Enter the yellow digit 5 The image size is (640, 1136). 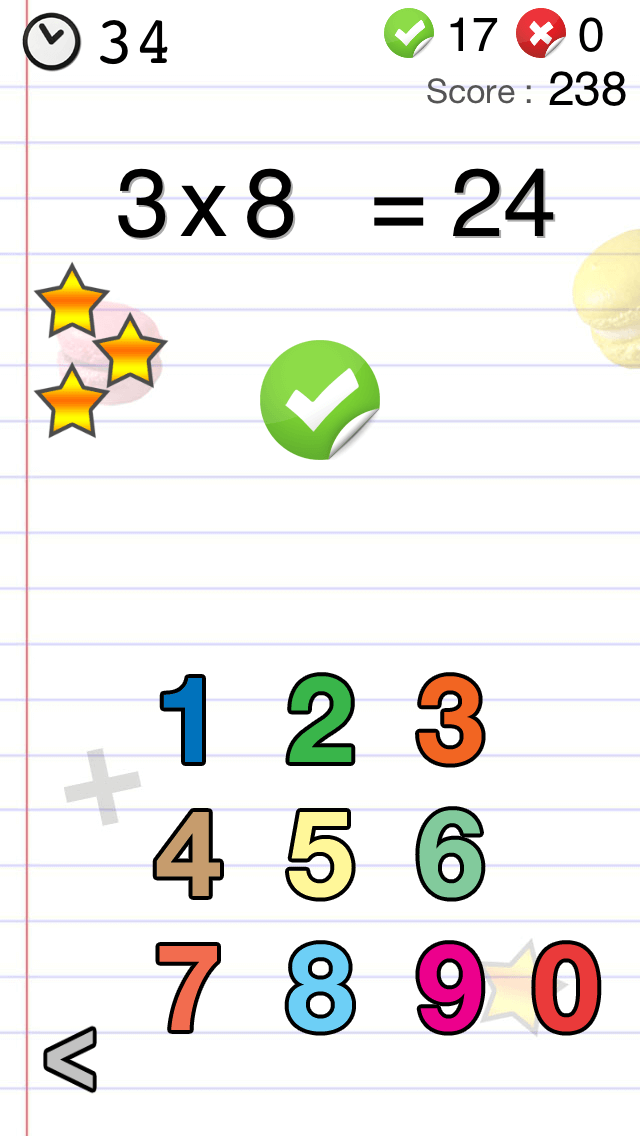pos(320,854)
